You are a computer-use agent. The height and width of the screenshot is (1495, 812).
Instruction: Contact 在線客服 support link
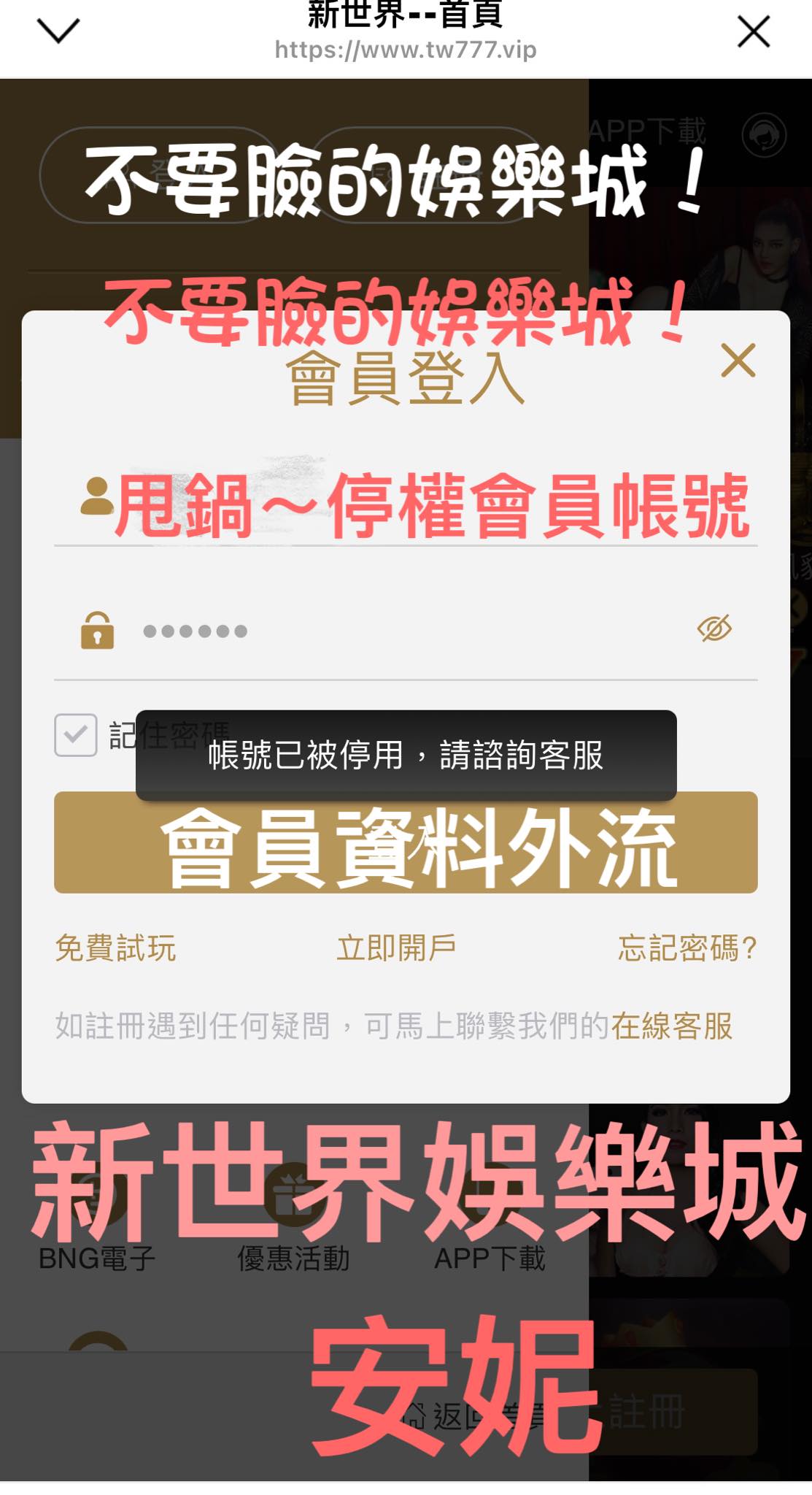tap(671, 1026)
